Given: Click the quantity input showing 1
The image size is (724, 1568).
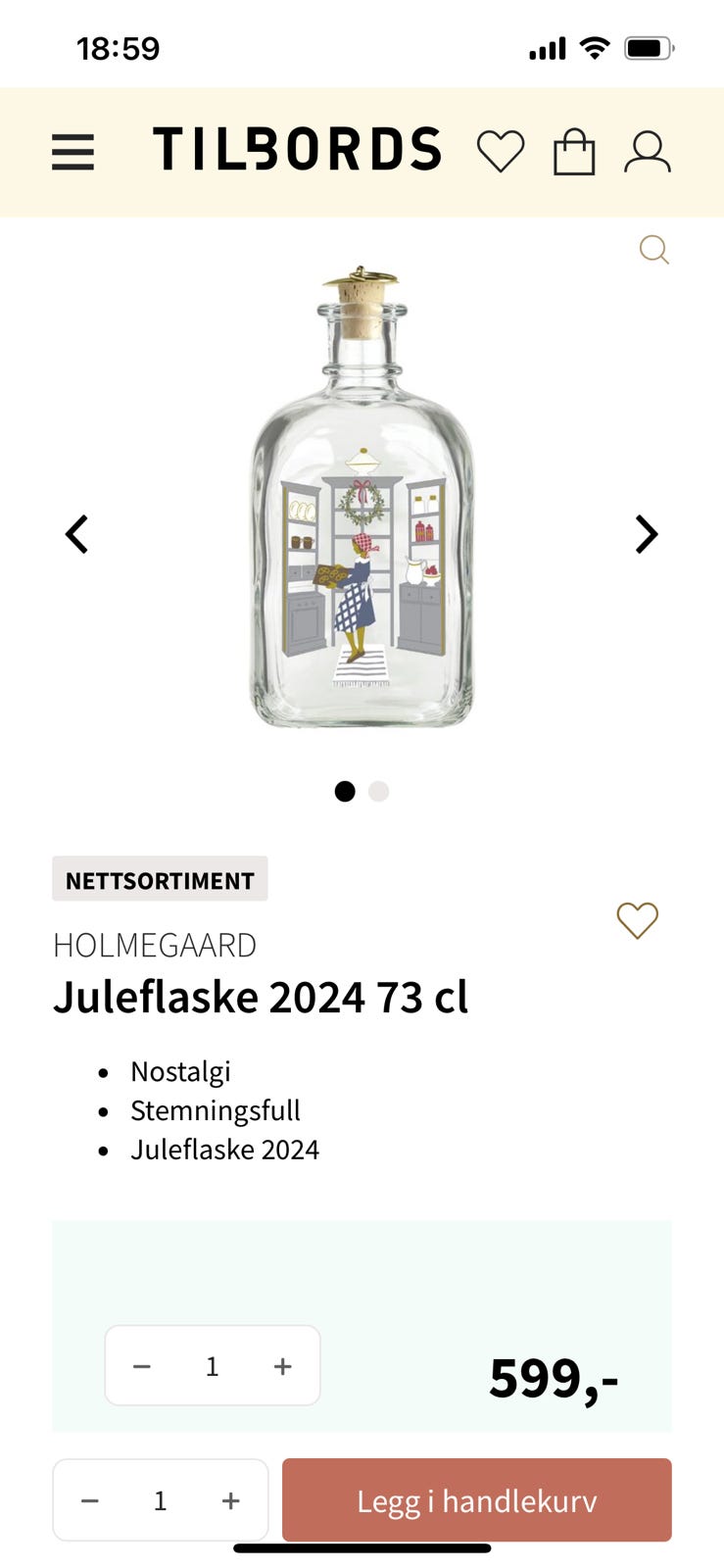Looking at the screenshot, I should pos(213,1365).
